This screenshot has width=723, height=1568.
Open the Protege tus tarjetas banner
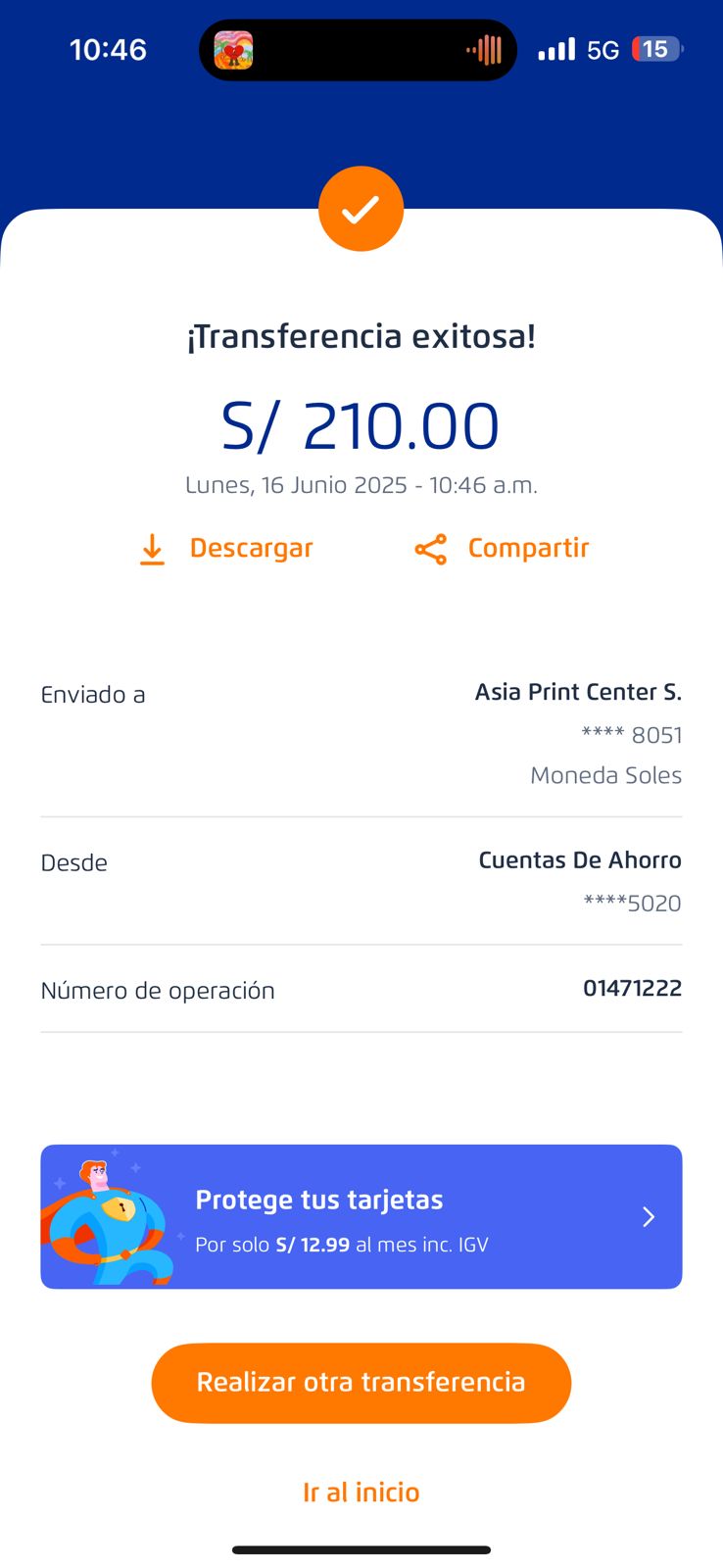coord(361,1216)
